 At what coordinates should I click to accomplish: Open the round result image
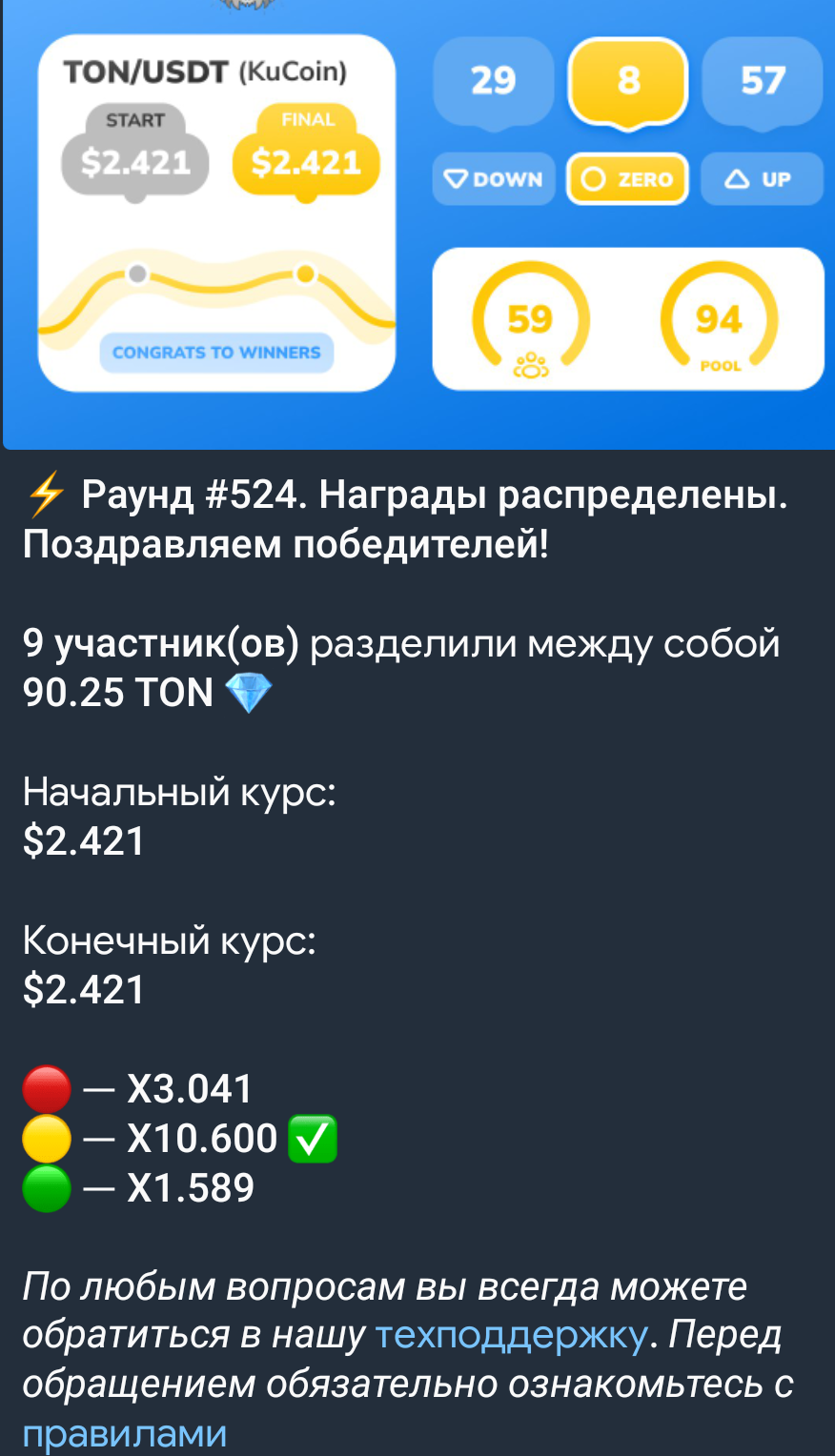coord(419,224)
